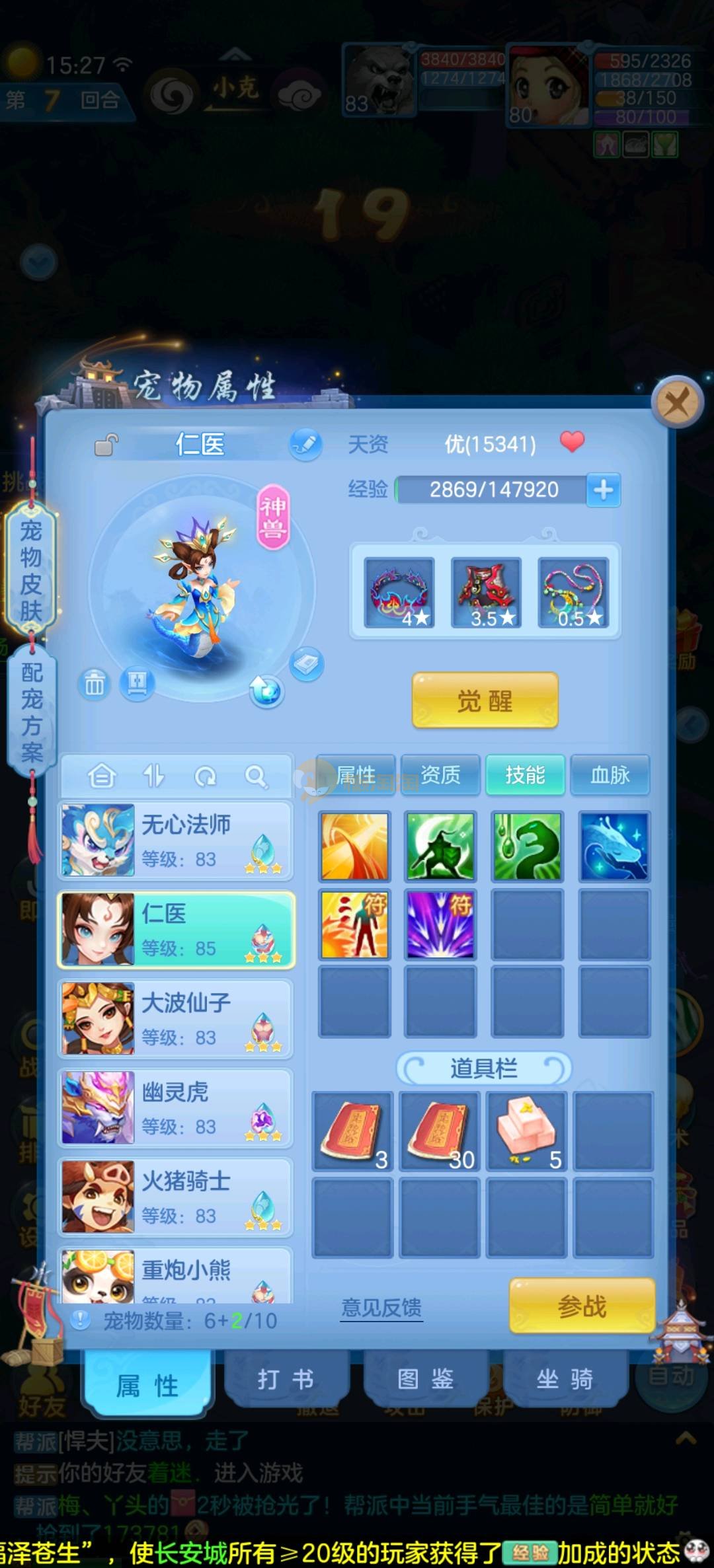Image resolution: width=714 pixels, height=1568 pixels.
Task: Select pet 无心法师 from the list
Action: click(x=175, y=840)
